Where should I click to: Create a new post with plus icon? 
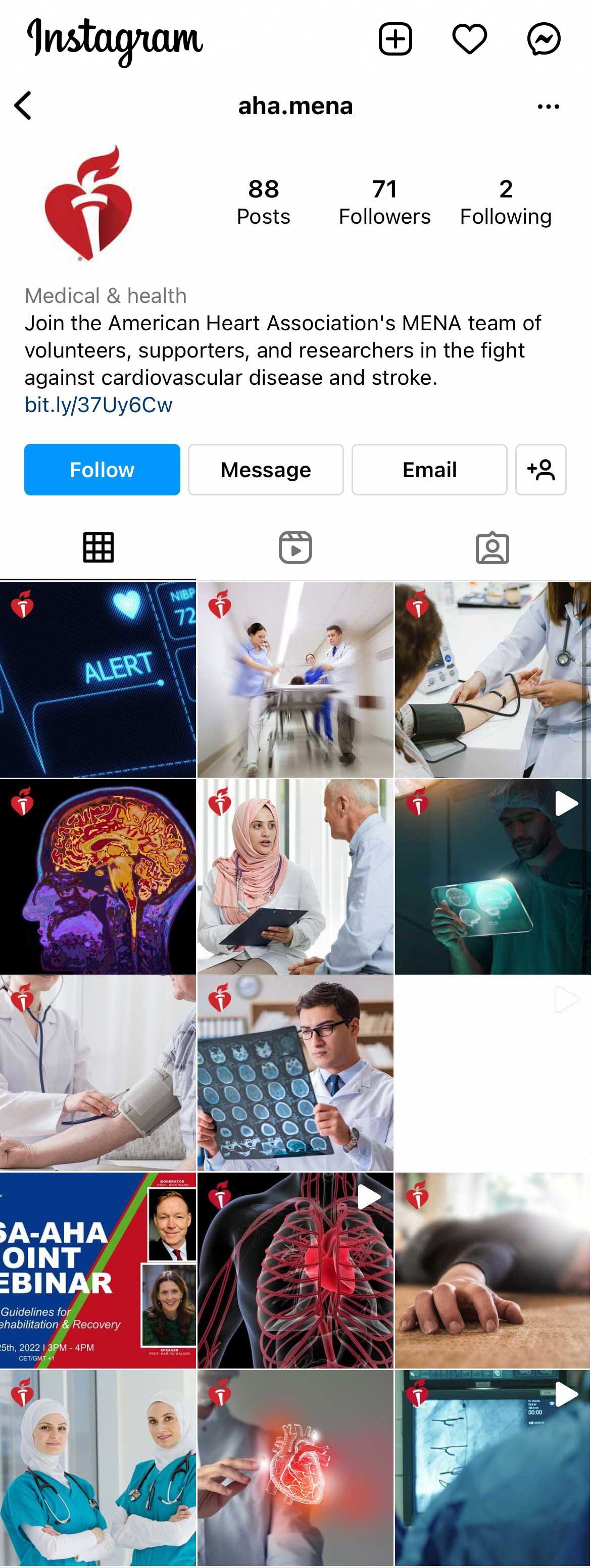tap(395, 39)
